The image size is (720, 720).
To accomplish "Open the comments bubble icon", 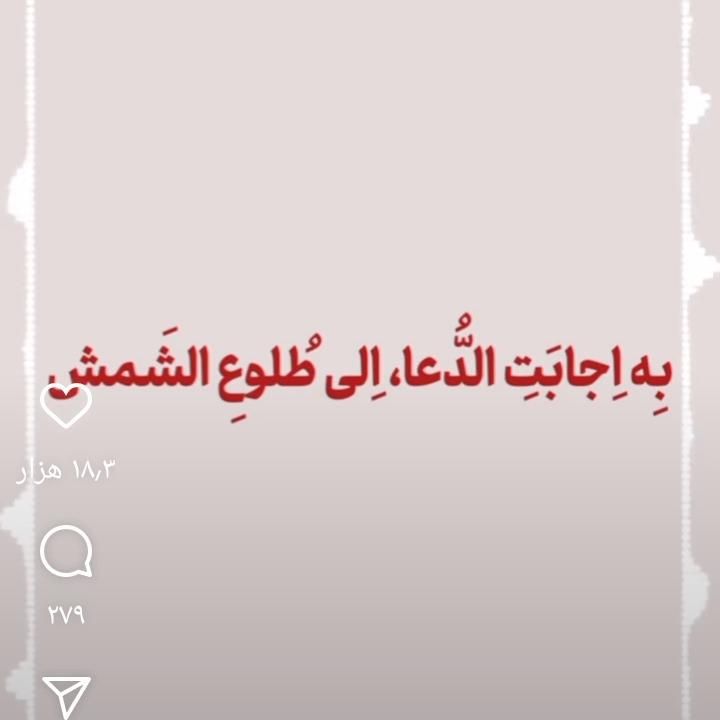I will tap(66, 552).
